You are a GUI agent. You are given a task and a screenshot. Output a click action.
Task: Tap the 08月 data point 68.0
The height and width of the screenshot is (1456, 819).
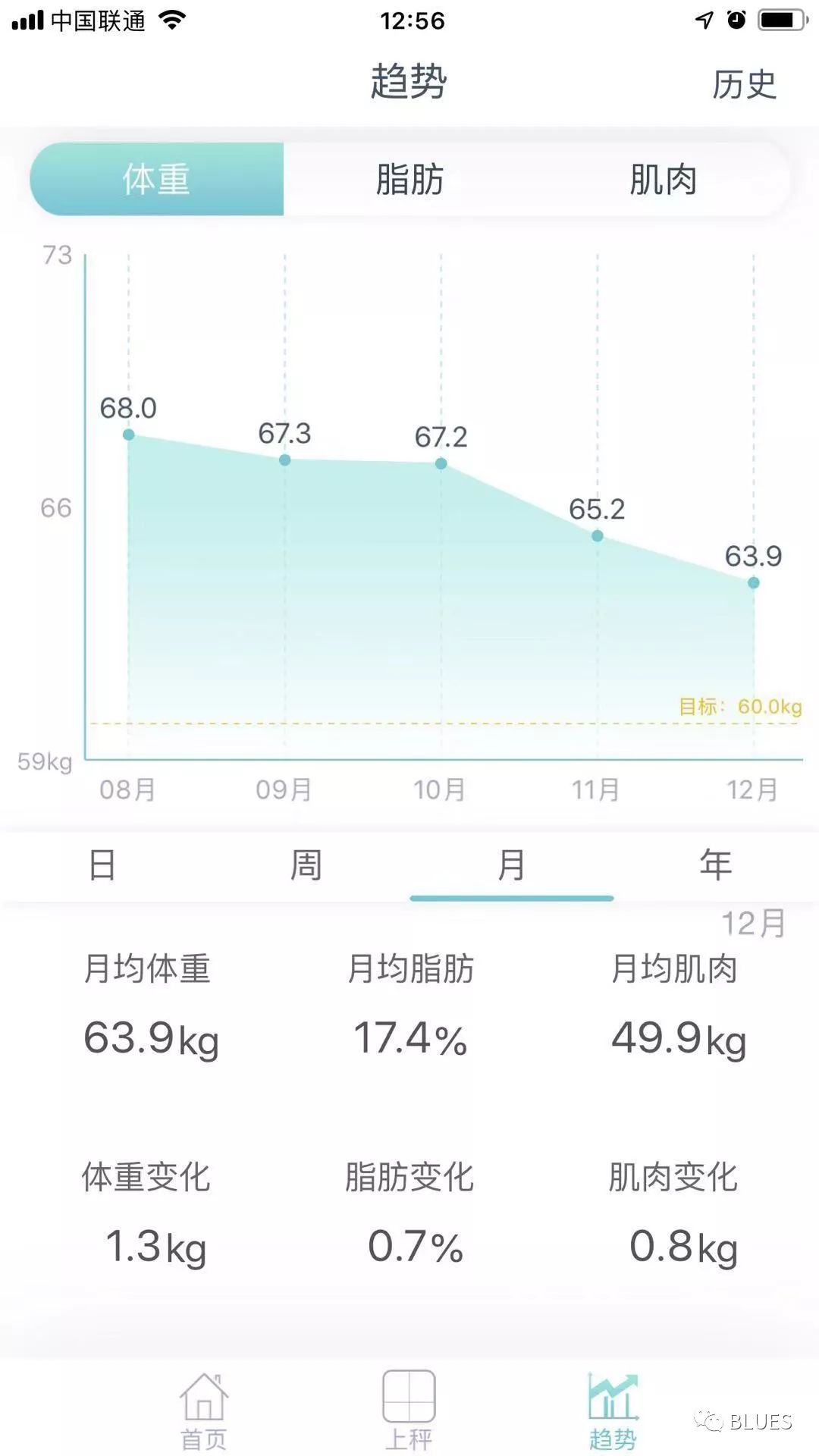[x=129, y=435]
